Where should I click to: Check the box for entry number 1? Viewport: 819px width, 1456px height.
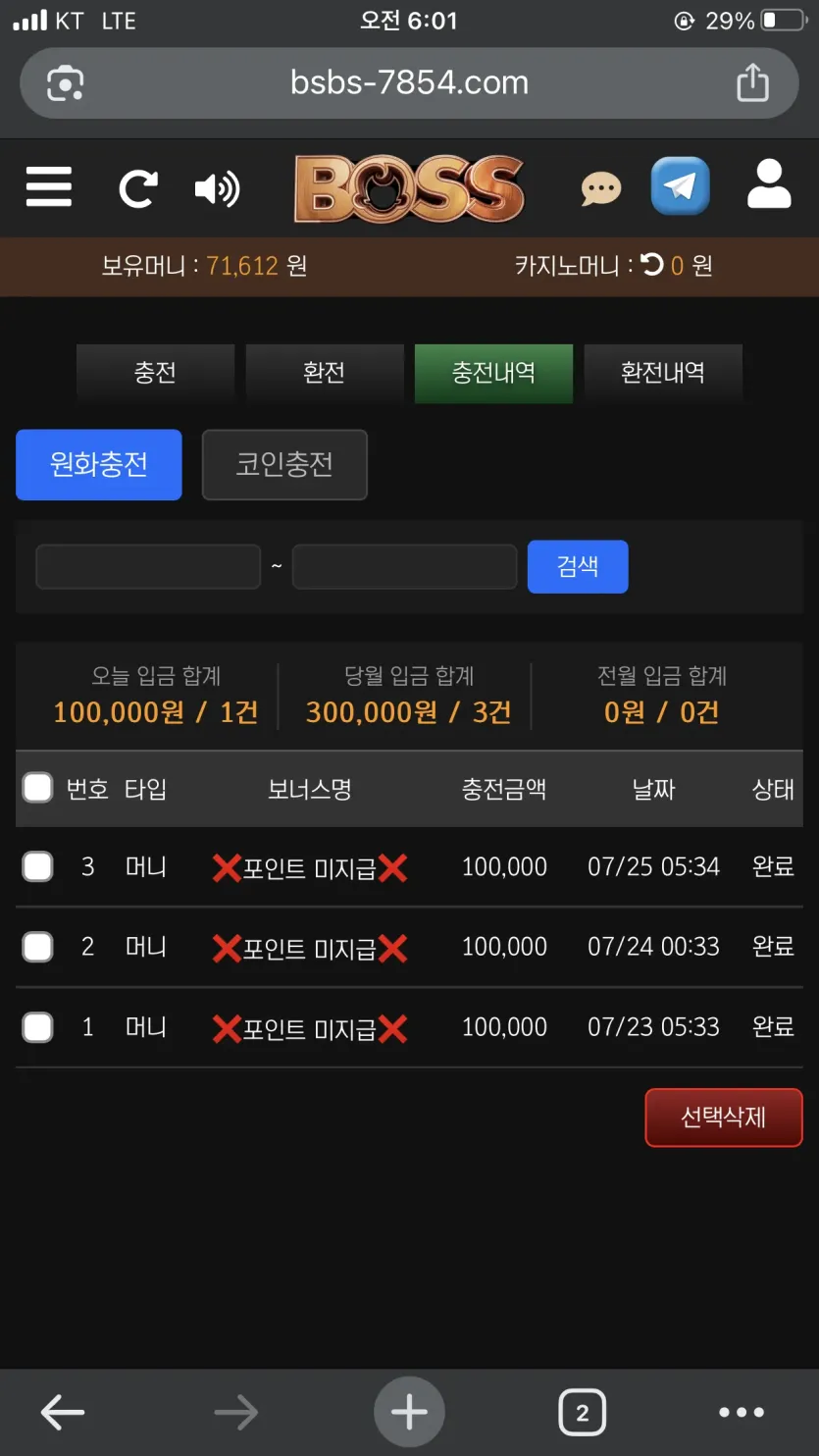(37, 1027)
